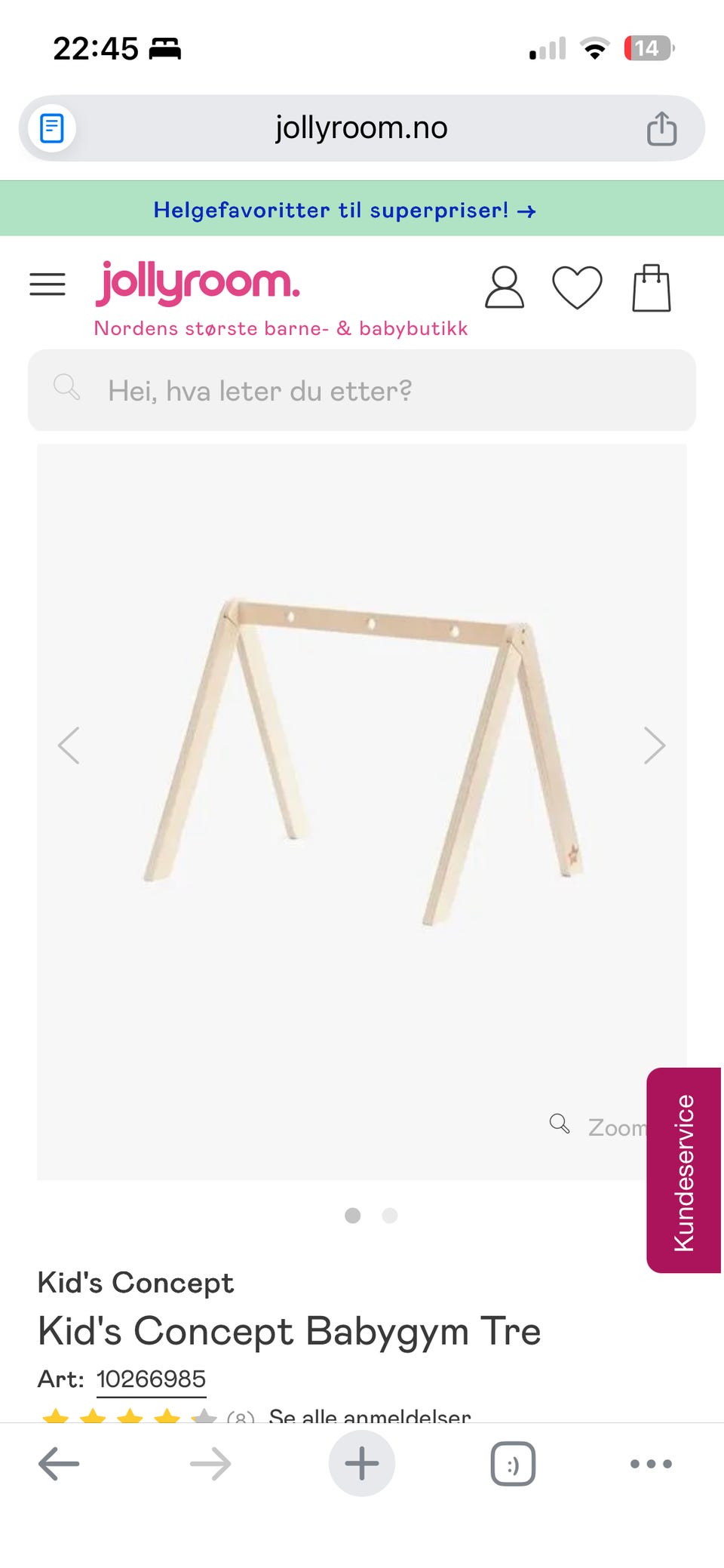Share this page from the address bar
The image size is (724, 1568).
pyautogui.click(x=661, y=128)
